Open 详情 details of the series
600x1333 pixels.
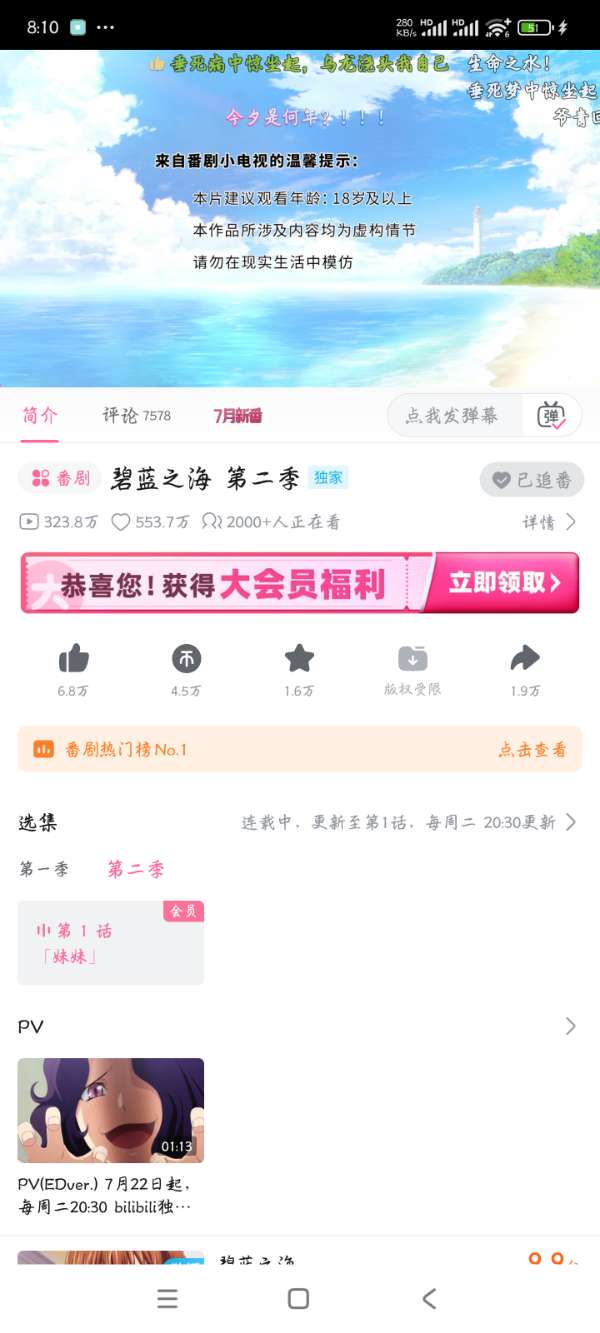[549, 522]
